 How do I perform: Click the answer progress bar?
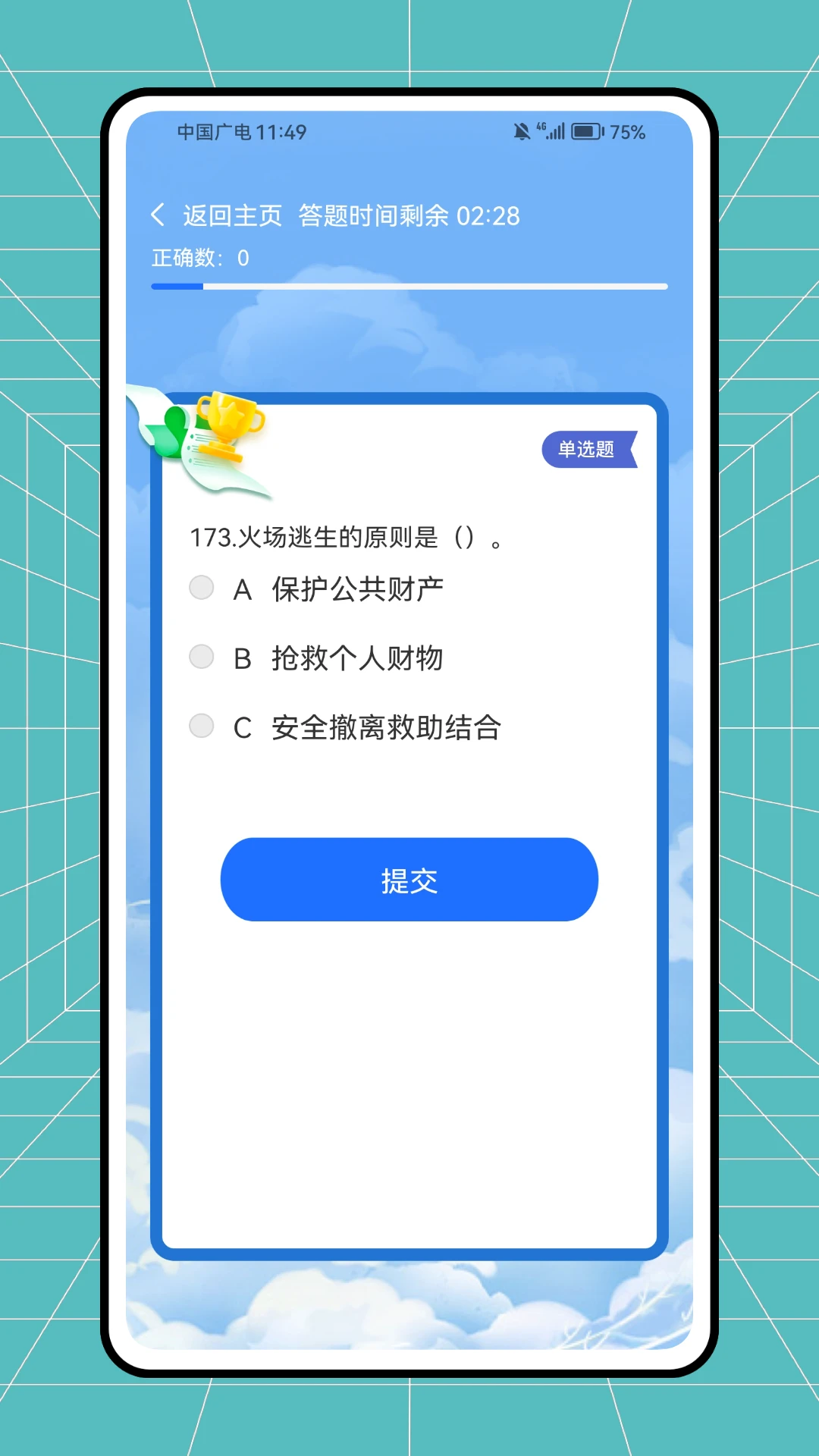[409, 287]
